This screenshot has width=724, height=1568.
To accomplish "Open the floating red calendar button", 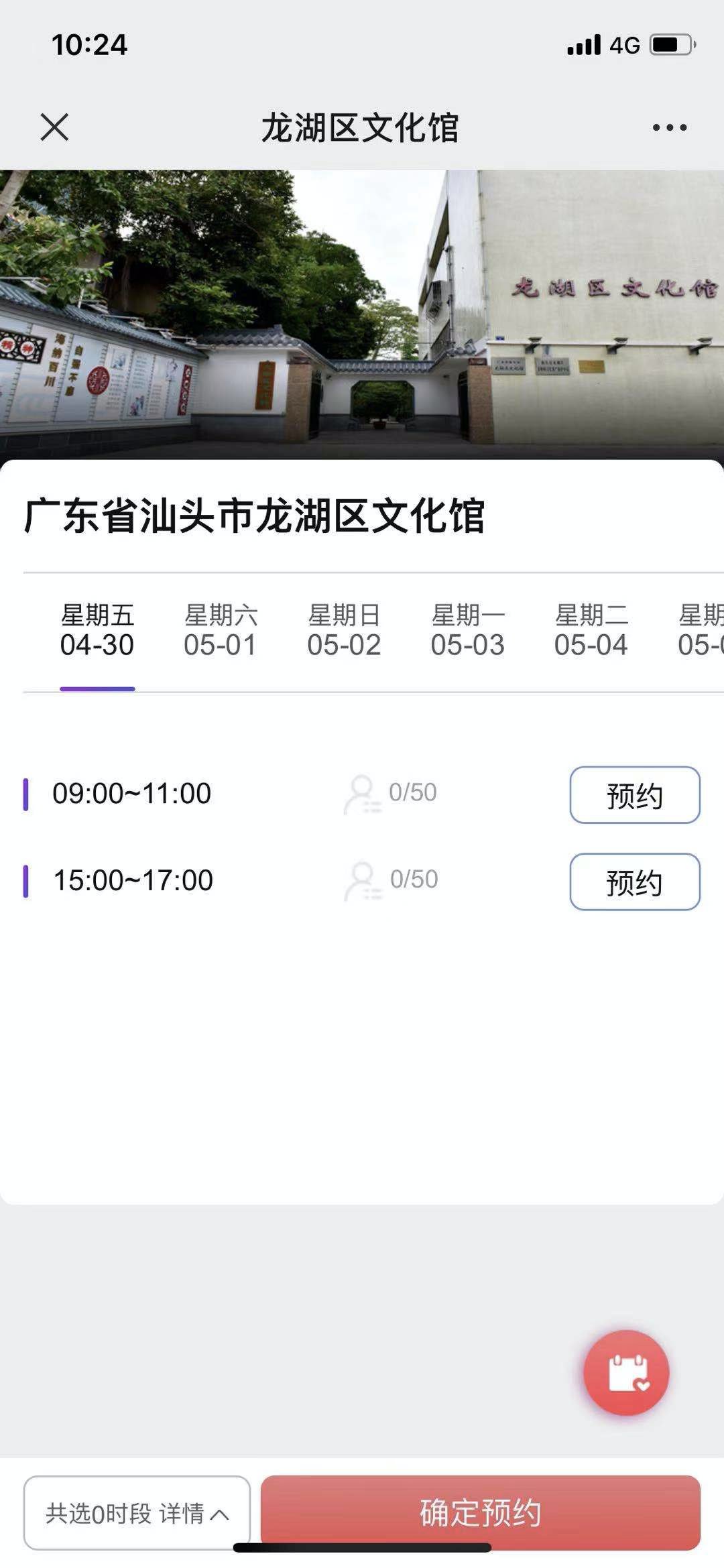I will [x=626, y=1372].
